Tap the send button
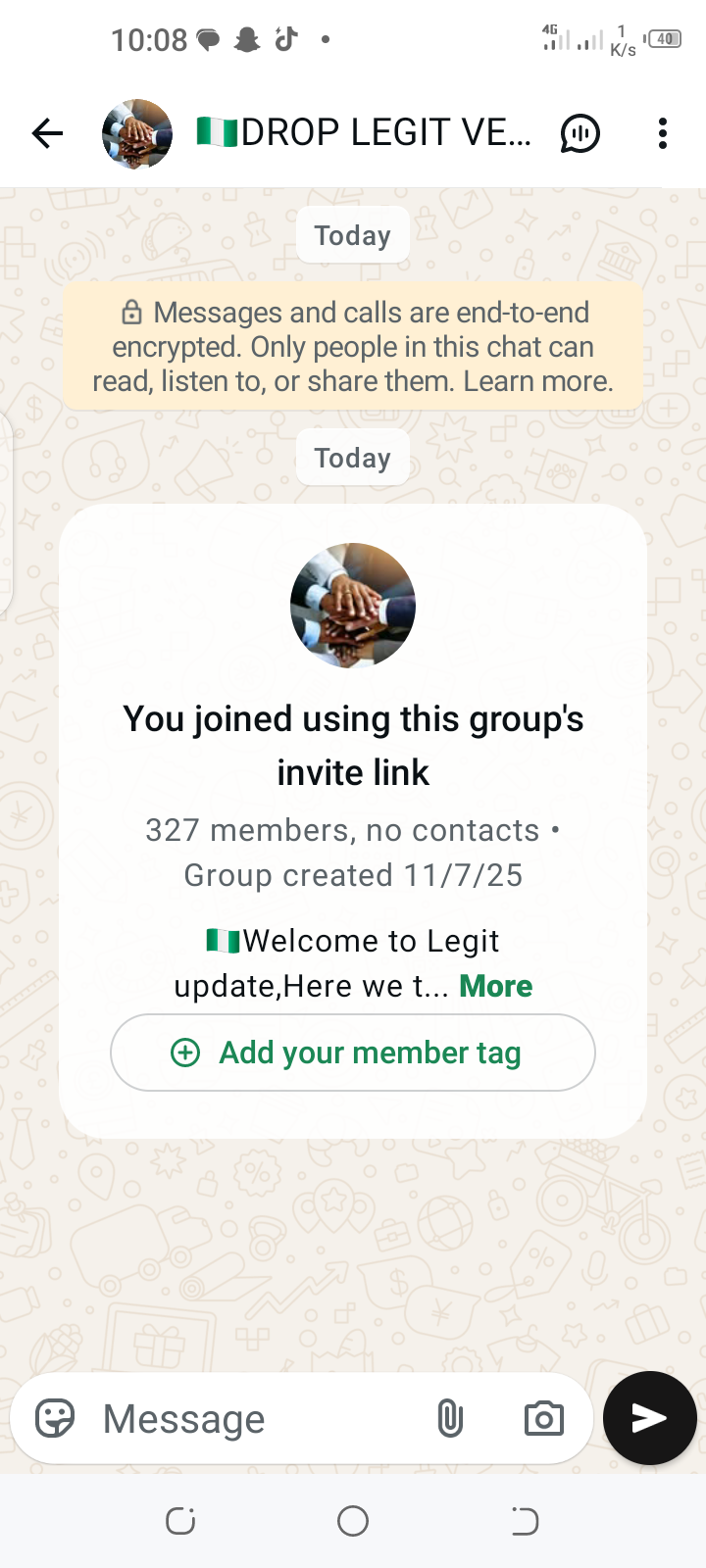This screenshot has width=706, height=1568. point(649,1418)
